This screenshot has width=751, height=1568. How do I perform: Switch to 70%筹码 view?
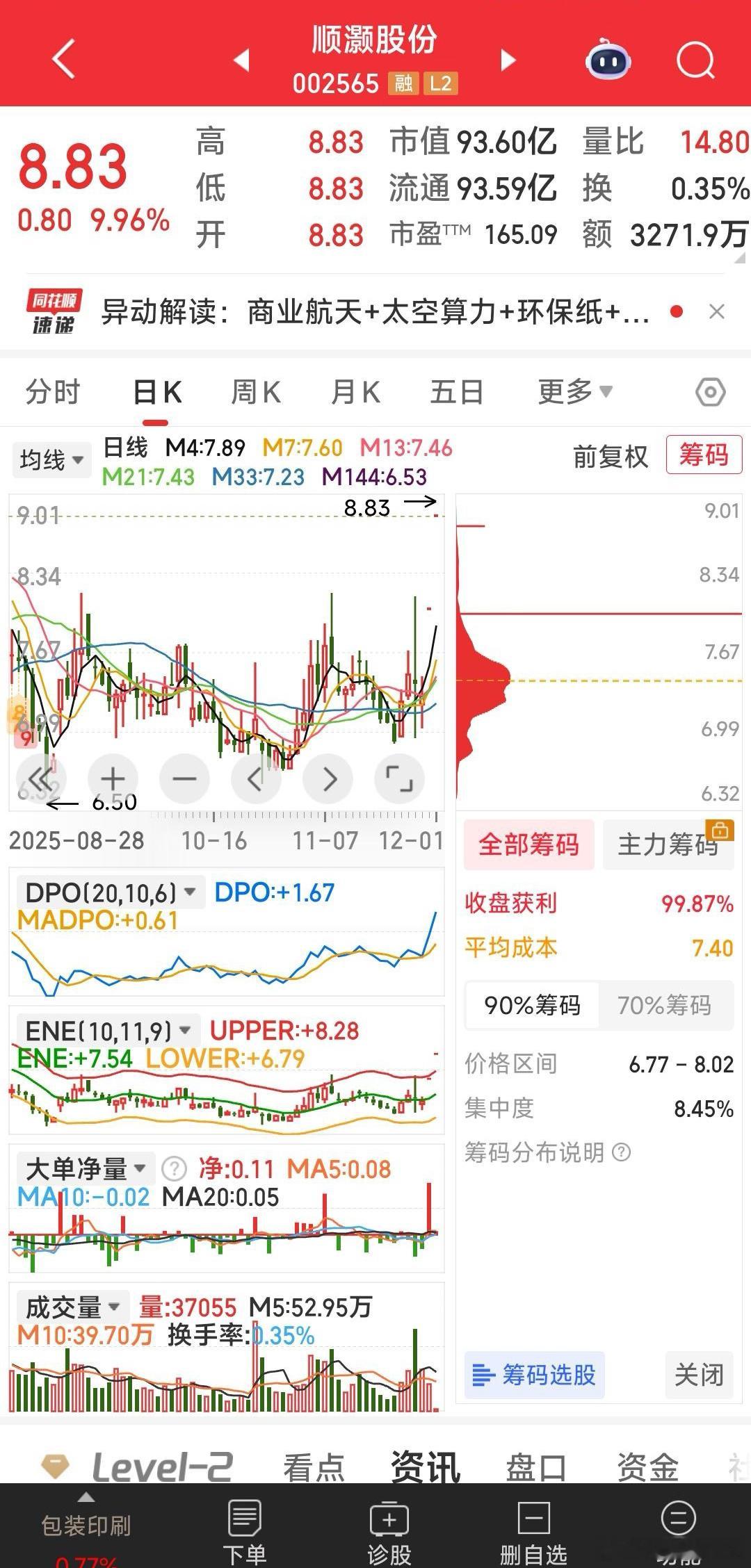pos(665,1005)
